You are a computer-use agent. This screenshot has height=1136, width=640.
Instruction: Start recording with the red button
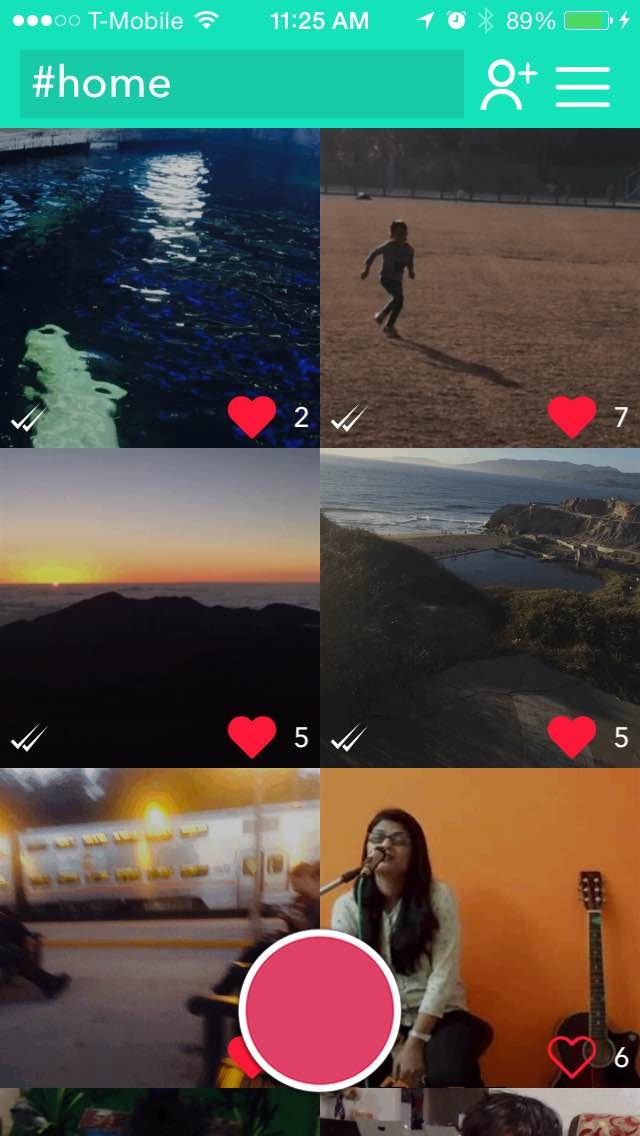[320, 1010]
